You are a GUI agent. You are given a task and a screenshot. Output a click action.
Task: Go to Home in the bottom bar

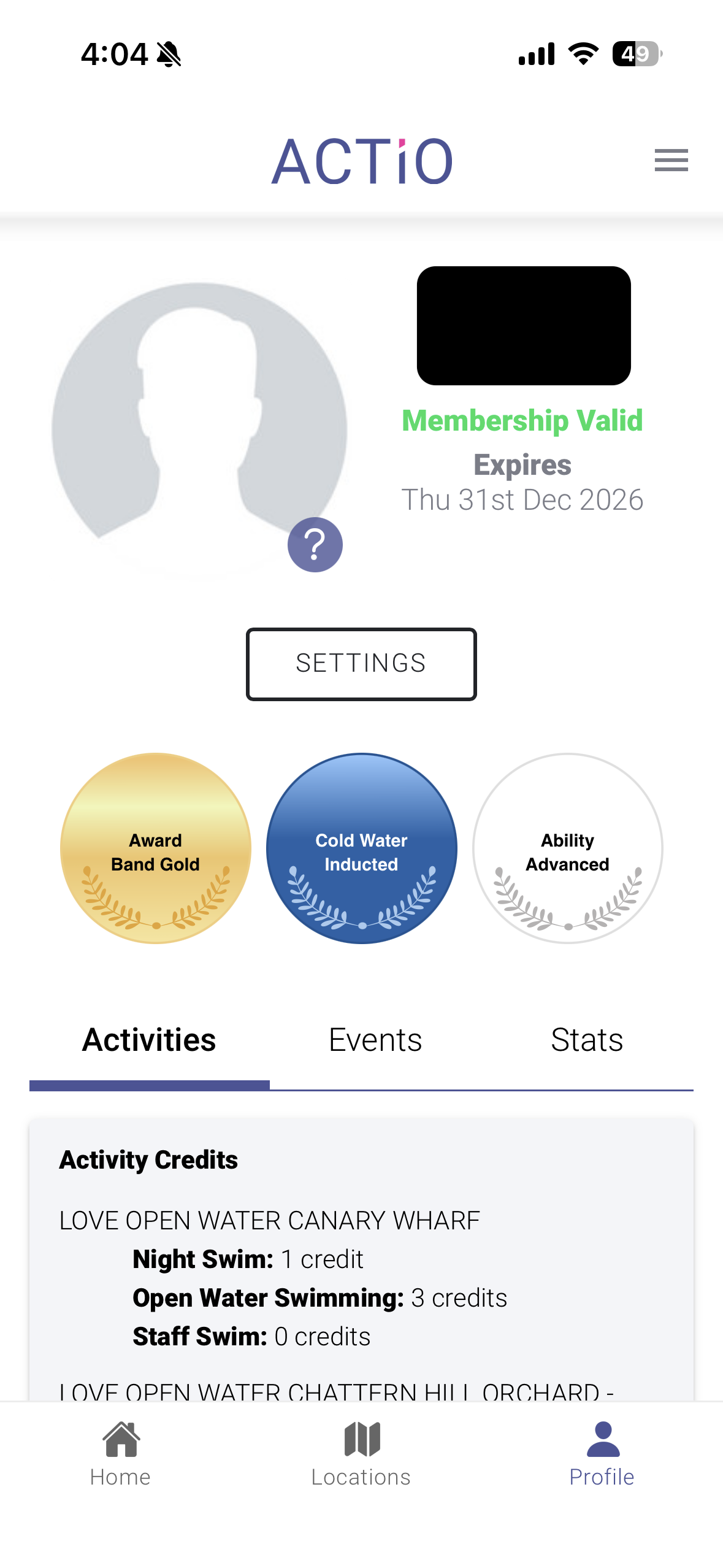(121, 1454)
